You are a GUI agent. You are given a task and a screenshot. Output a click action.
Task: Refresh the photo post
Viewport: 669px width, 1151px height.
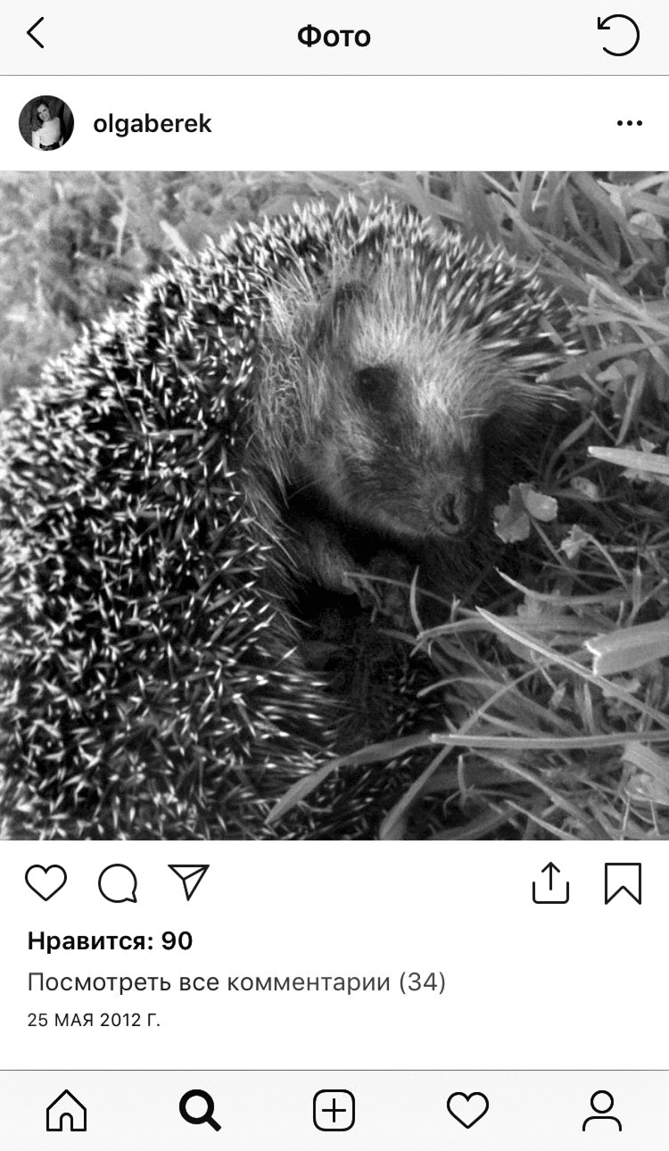pyautogui.click(x=618, y=36)
